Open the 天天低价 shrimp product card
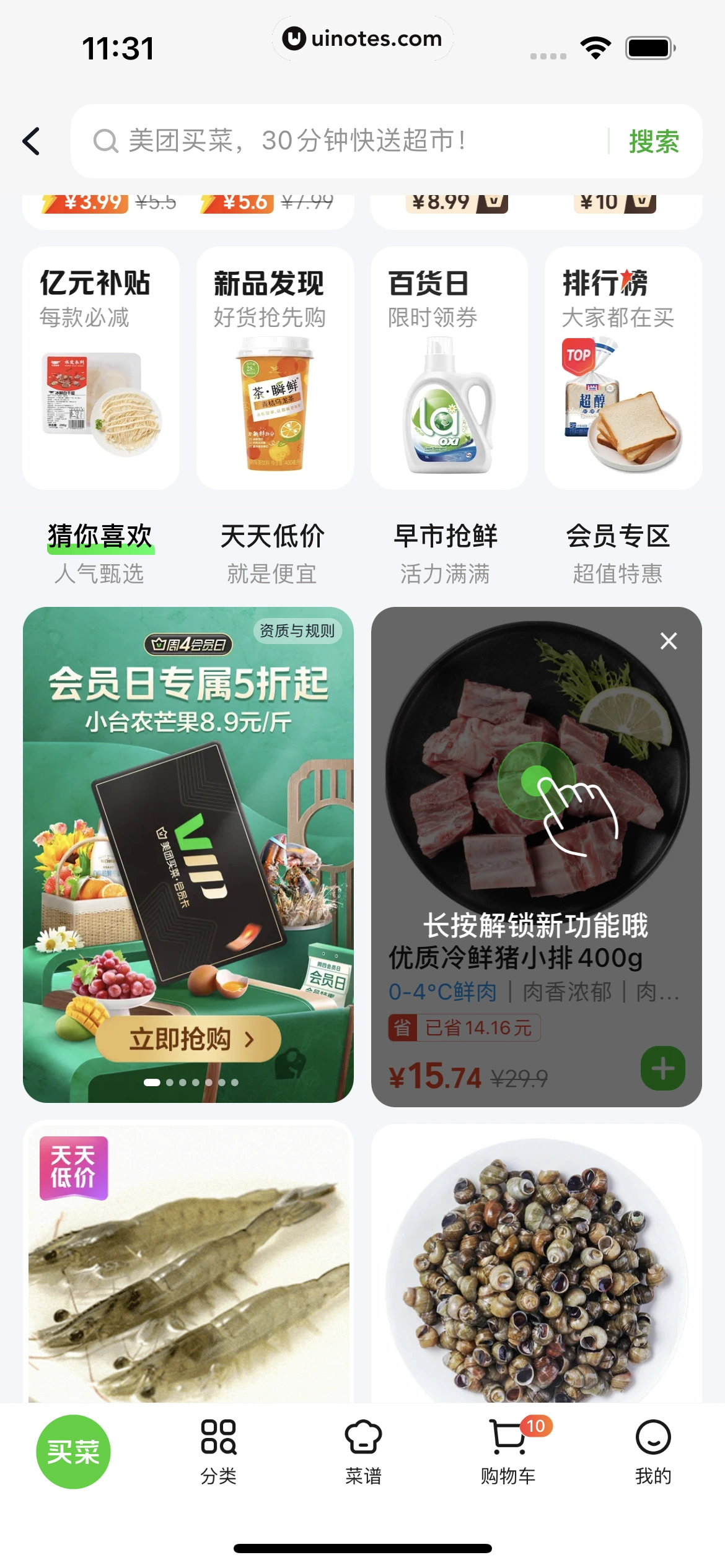This screenshot has width=725, height=1568. click(x=188, y=1263)
